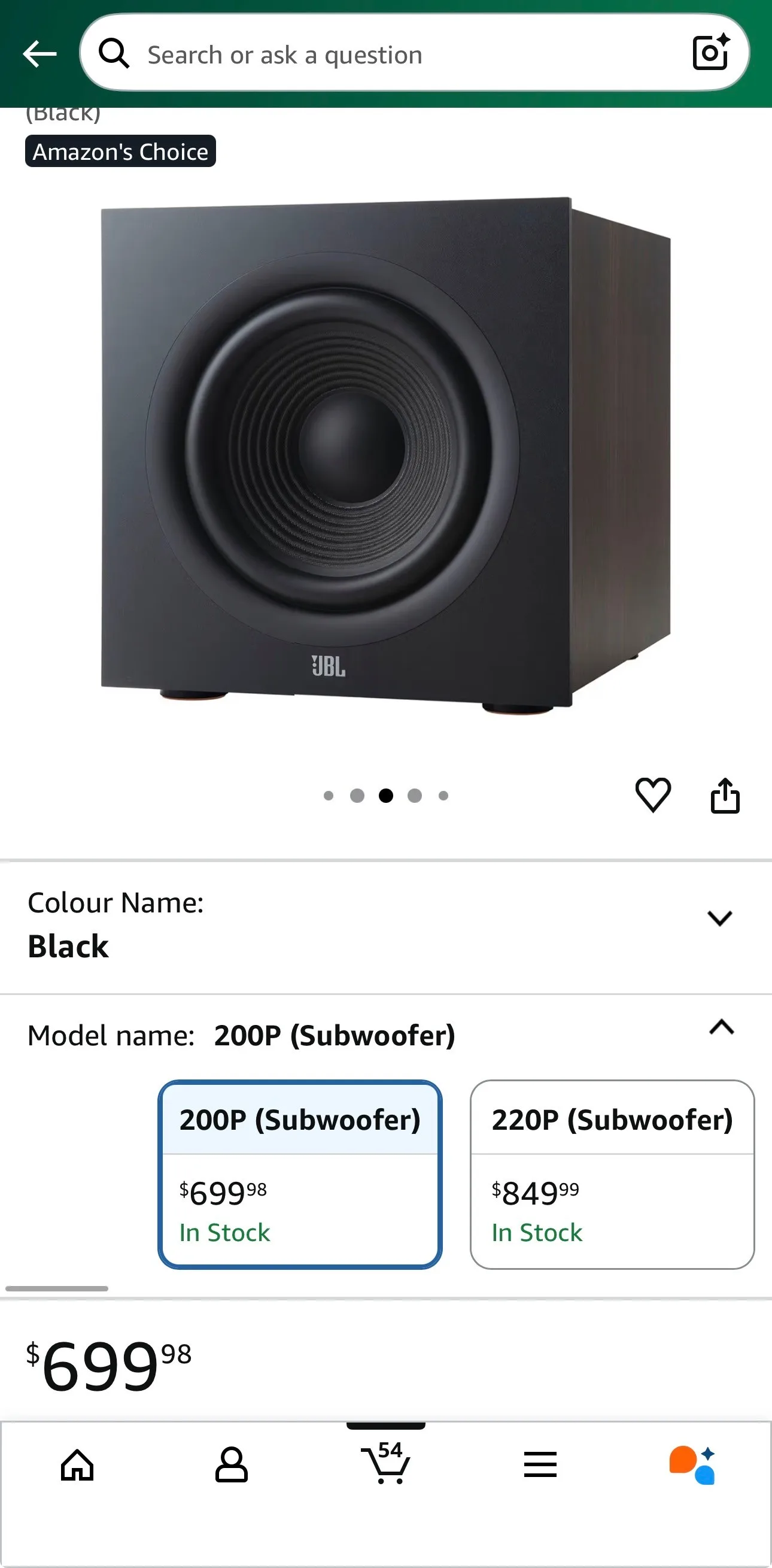This screenshot has width=772, height=1568.
Task: Tap the truncated product title (Black)
Action: tap(63, 113)
